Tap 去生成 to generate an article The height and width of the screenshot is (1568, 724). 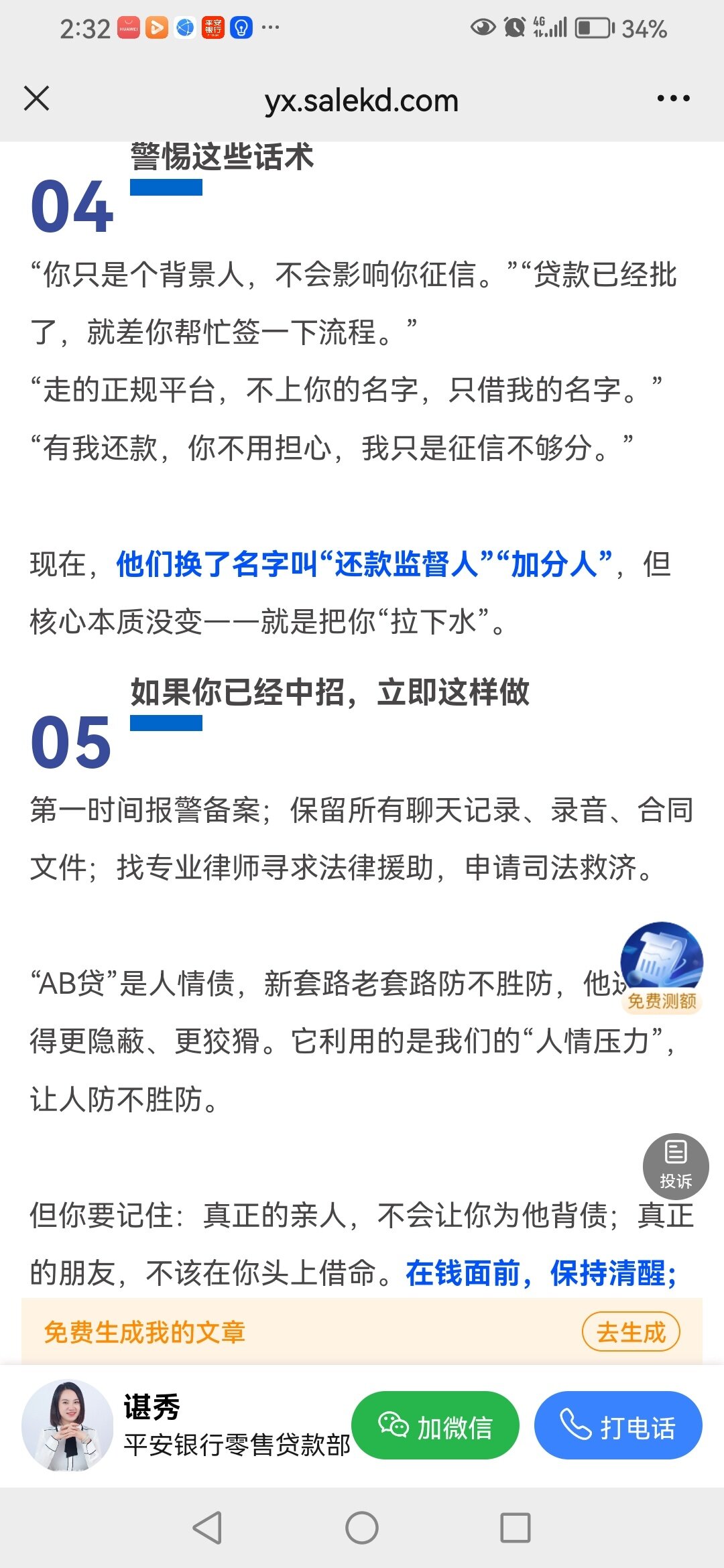[630, 1332]
